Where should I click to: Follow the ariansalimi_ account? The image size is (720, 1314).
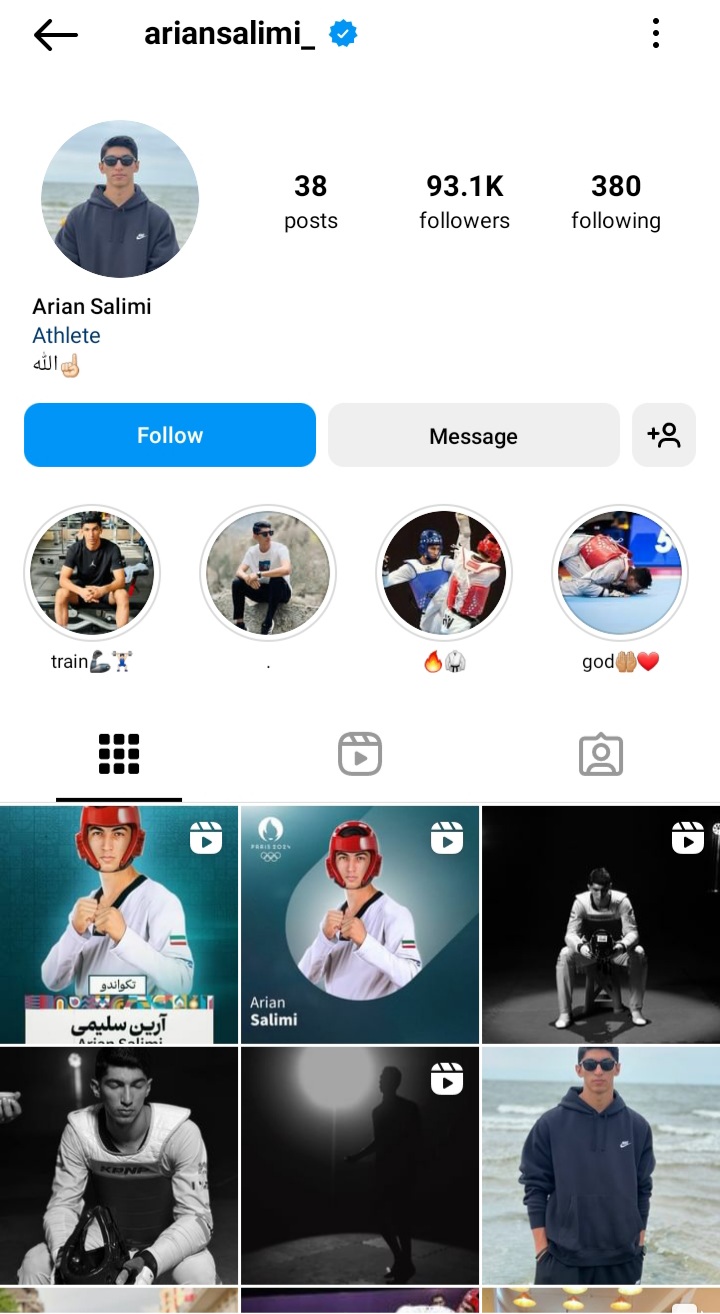(x=170, y=435)
